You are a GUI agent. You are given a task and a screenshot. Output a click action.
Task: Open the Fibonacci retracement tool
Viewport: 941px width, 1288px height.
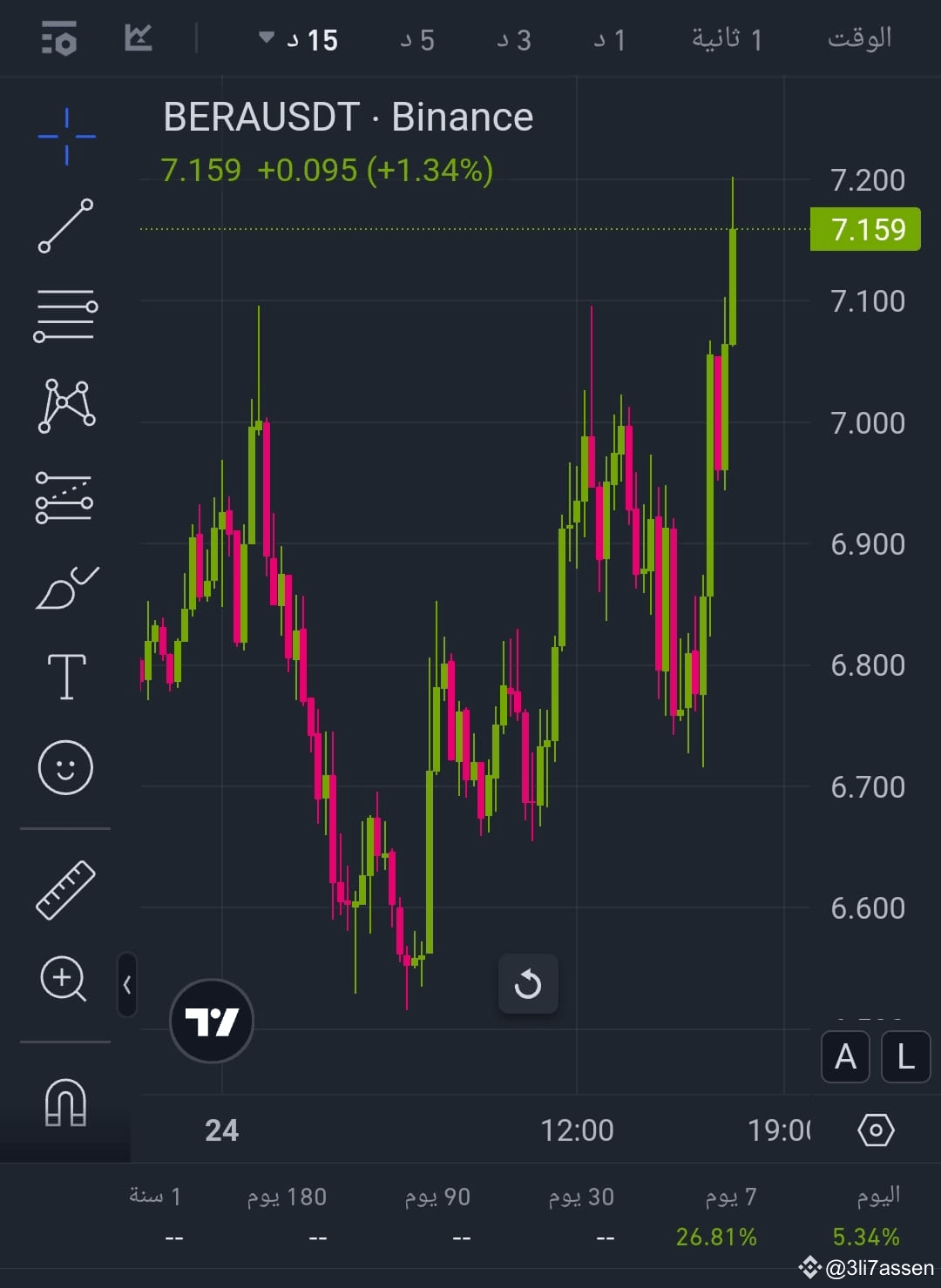click(x=65, y=314)
